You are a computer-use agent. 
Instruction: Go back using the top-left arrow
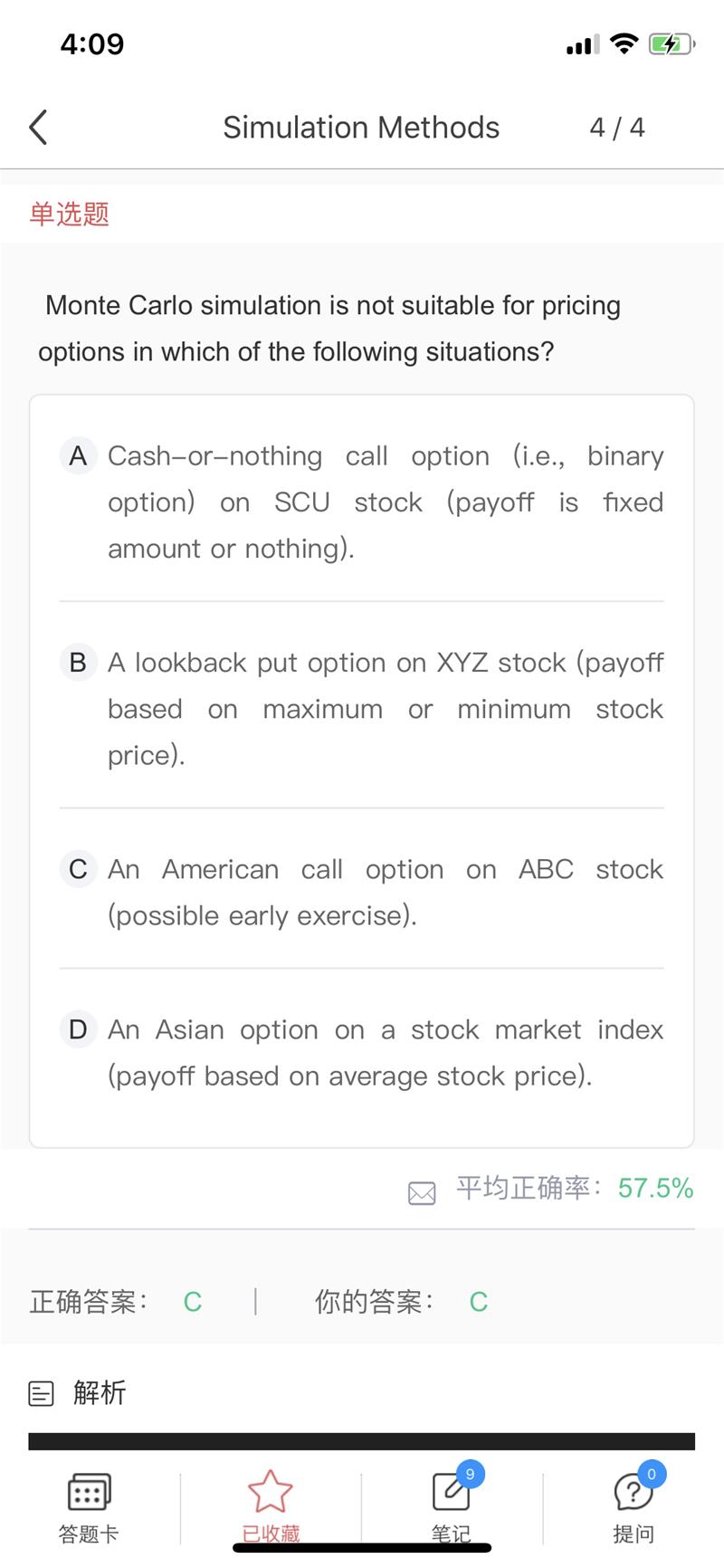[x=38, y=128]
